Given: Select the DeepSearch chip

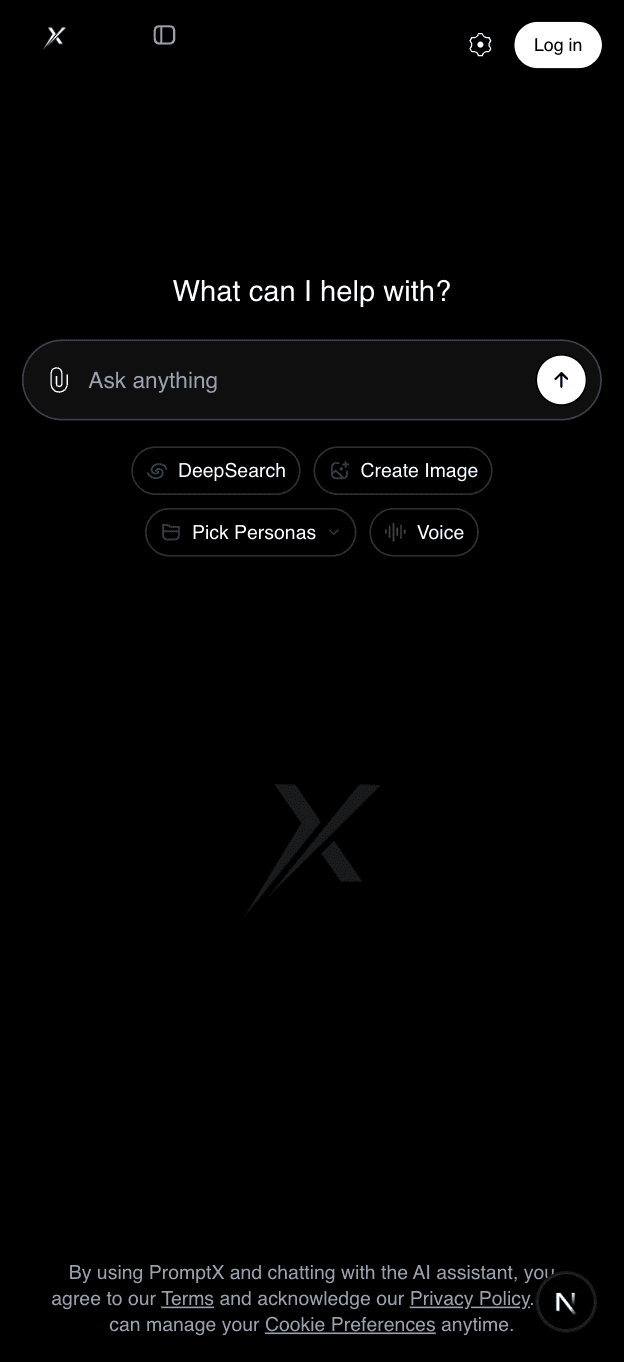Looking at the screenshot, I should pyautogui.click(x=216, y=471).
